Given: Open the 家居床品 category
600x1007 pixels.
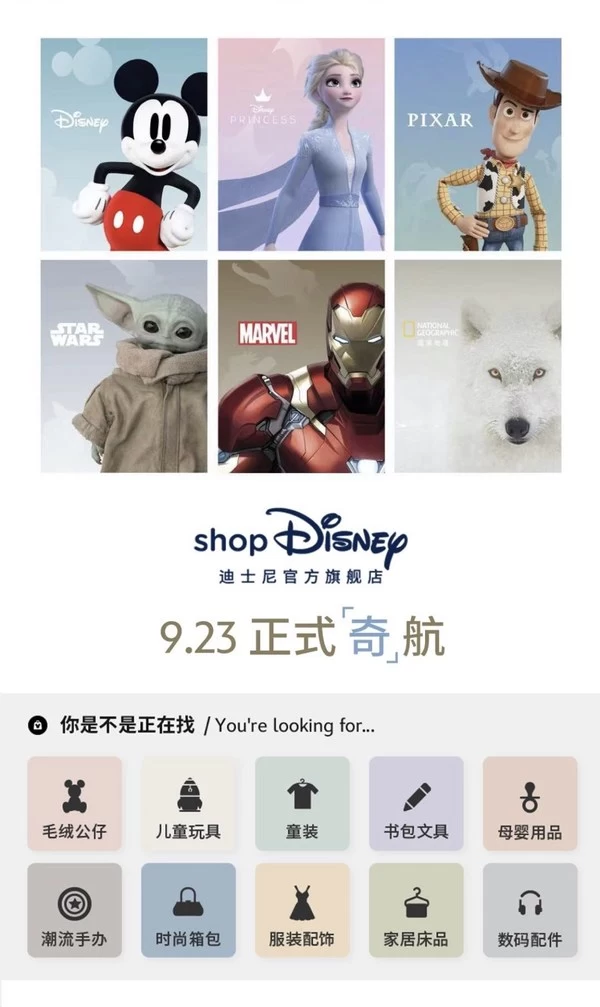Looking at the screenshot, I should (416, 910).
